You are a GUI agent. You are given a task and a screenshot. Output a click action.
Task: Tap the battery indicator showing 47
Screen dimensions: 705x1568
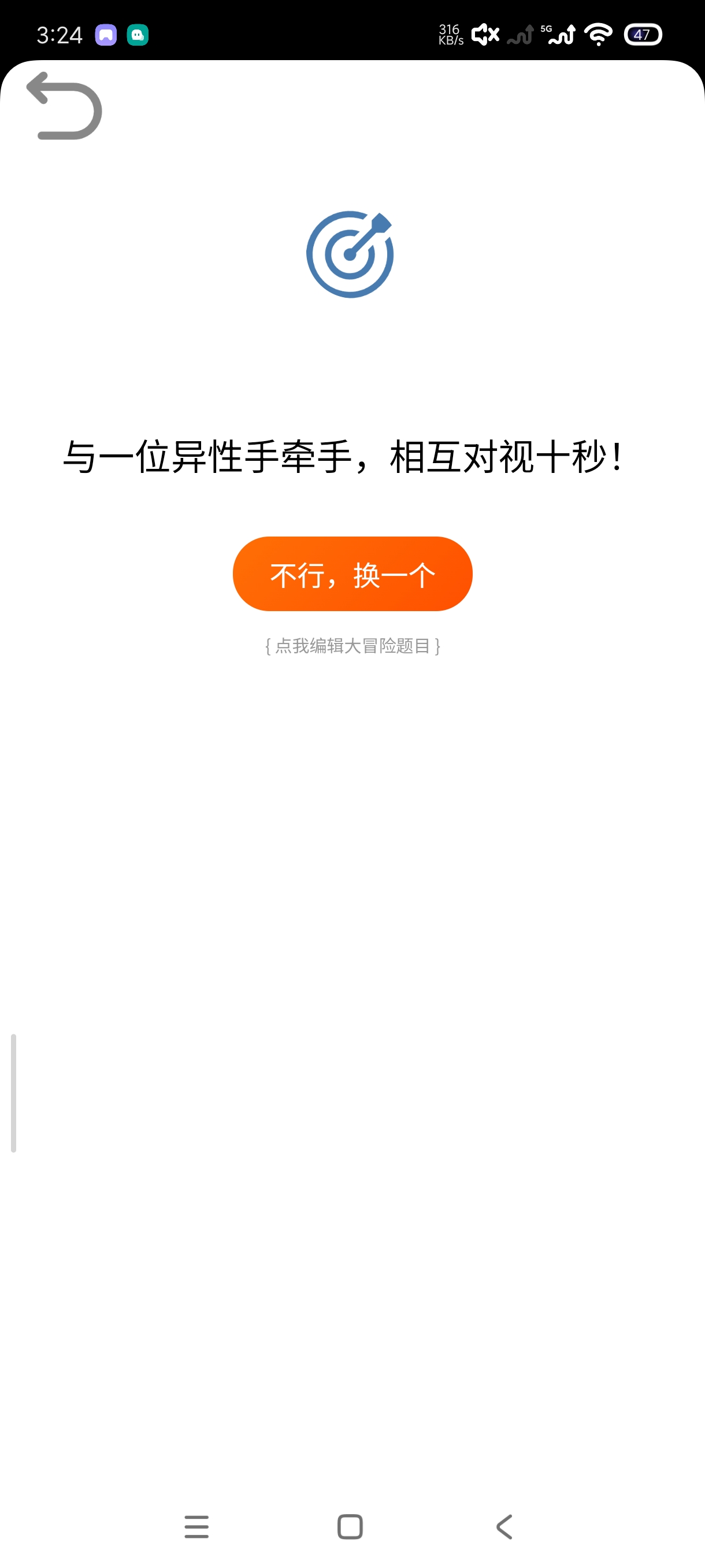(643, 35)
